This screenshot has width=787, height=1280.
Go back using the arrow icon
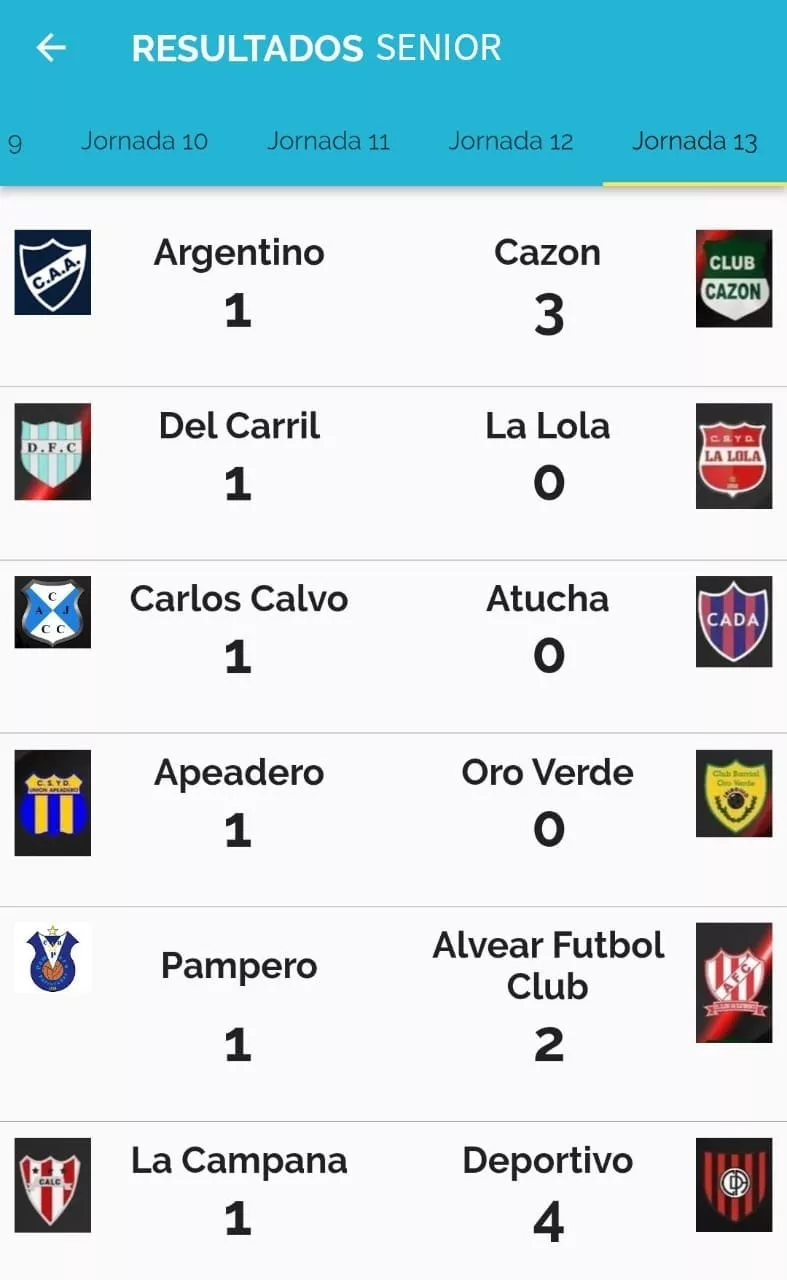pyautogui.click(x=50, y=47)
